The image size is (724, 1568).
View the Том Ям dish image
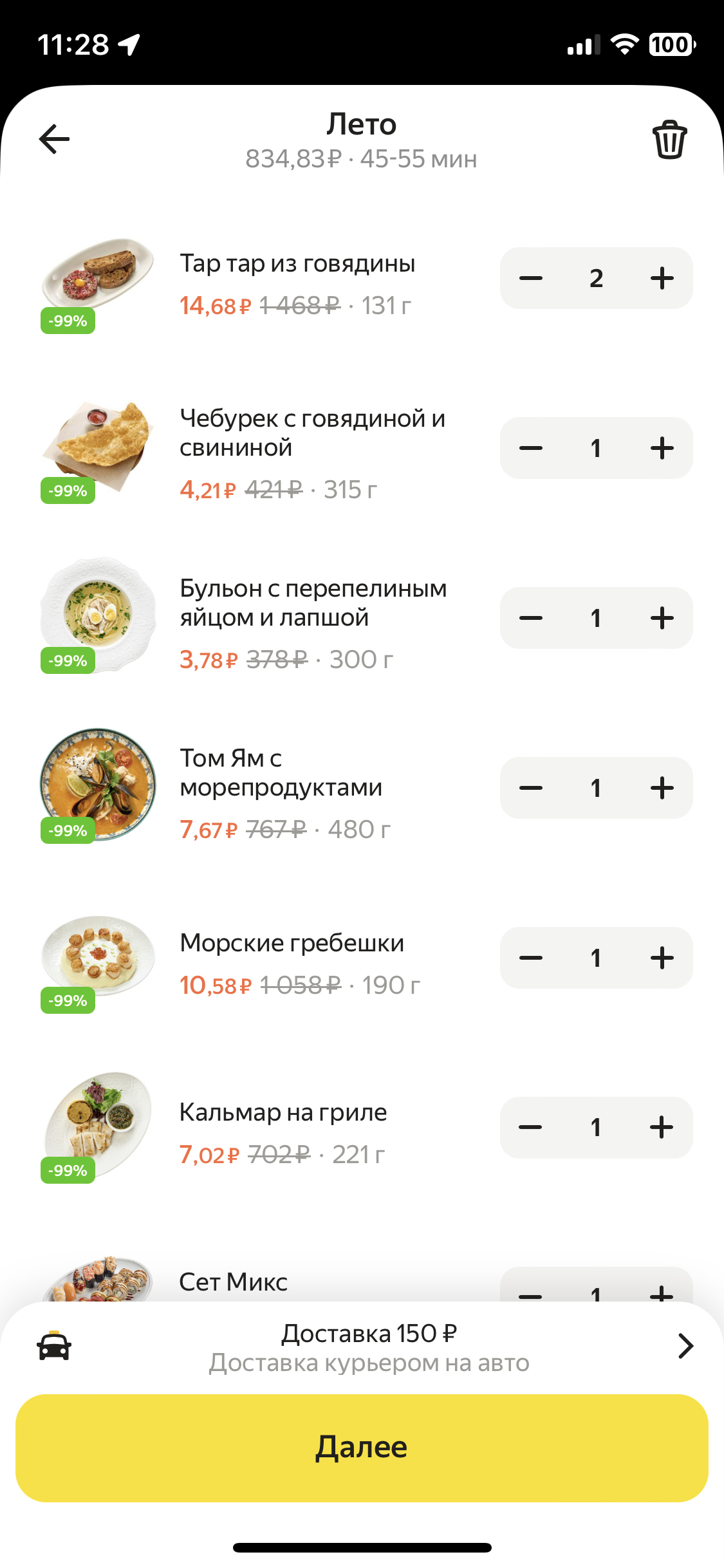[x=98, y=785]
